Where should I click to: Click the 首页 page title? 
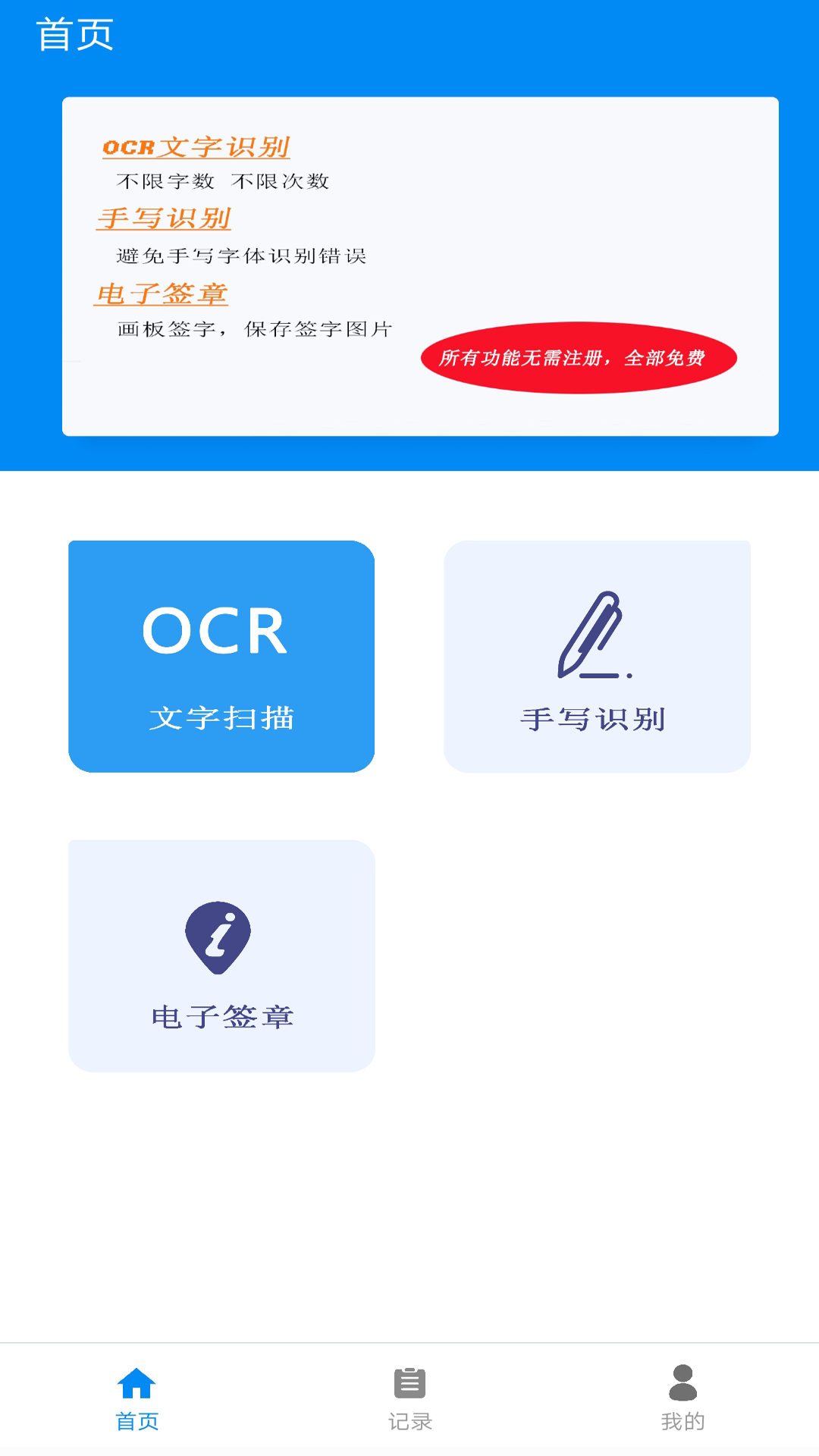[x=75, y=33]
